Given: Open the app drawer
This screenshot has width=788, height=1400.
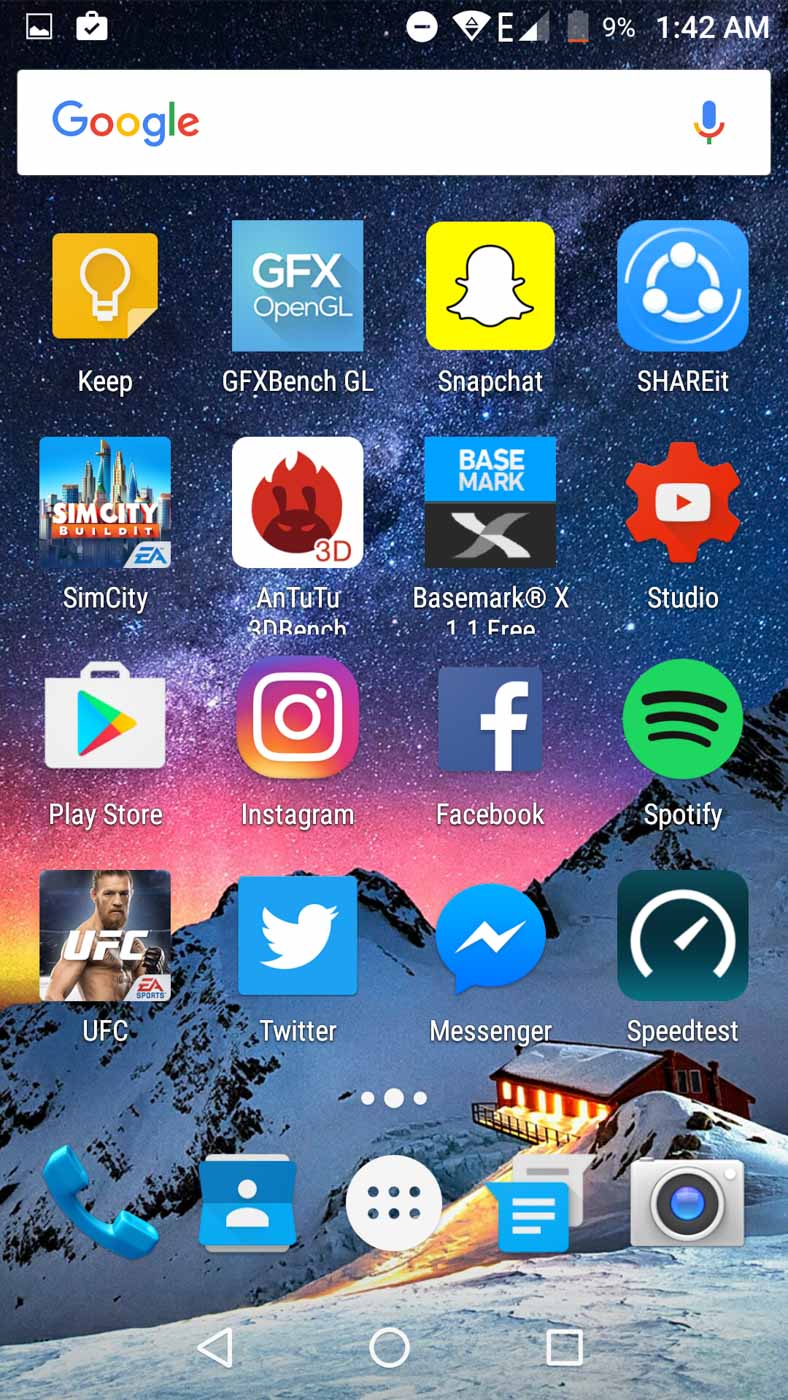Looking at the screenshot, I should click(x=393, y=1203).
